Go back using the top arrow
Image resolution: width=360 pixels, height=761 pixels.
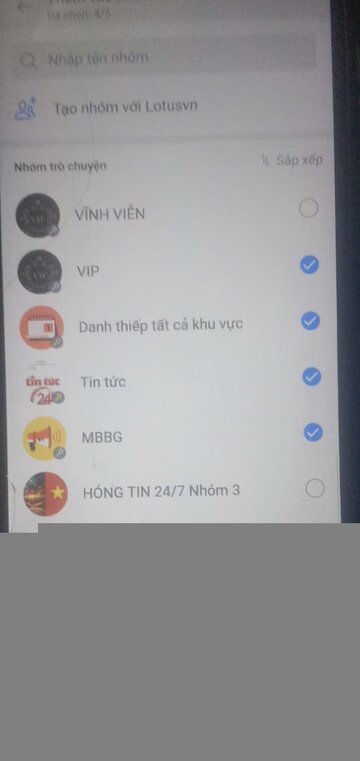pos(23,7)
